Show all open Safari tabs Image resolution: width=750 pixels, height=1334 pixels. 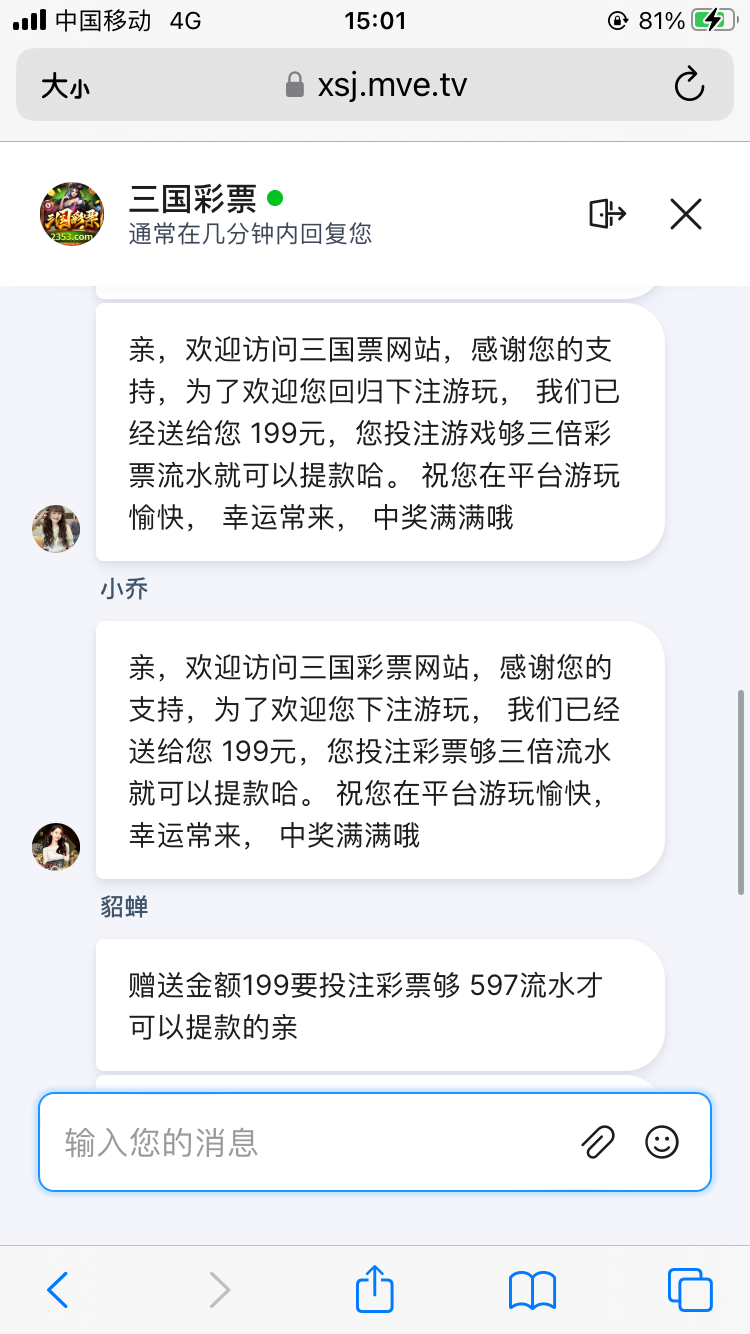click(x=690, y=1290)
